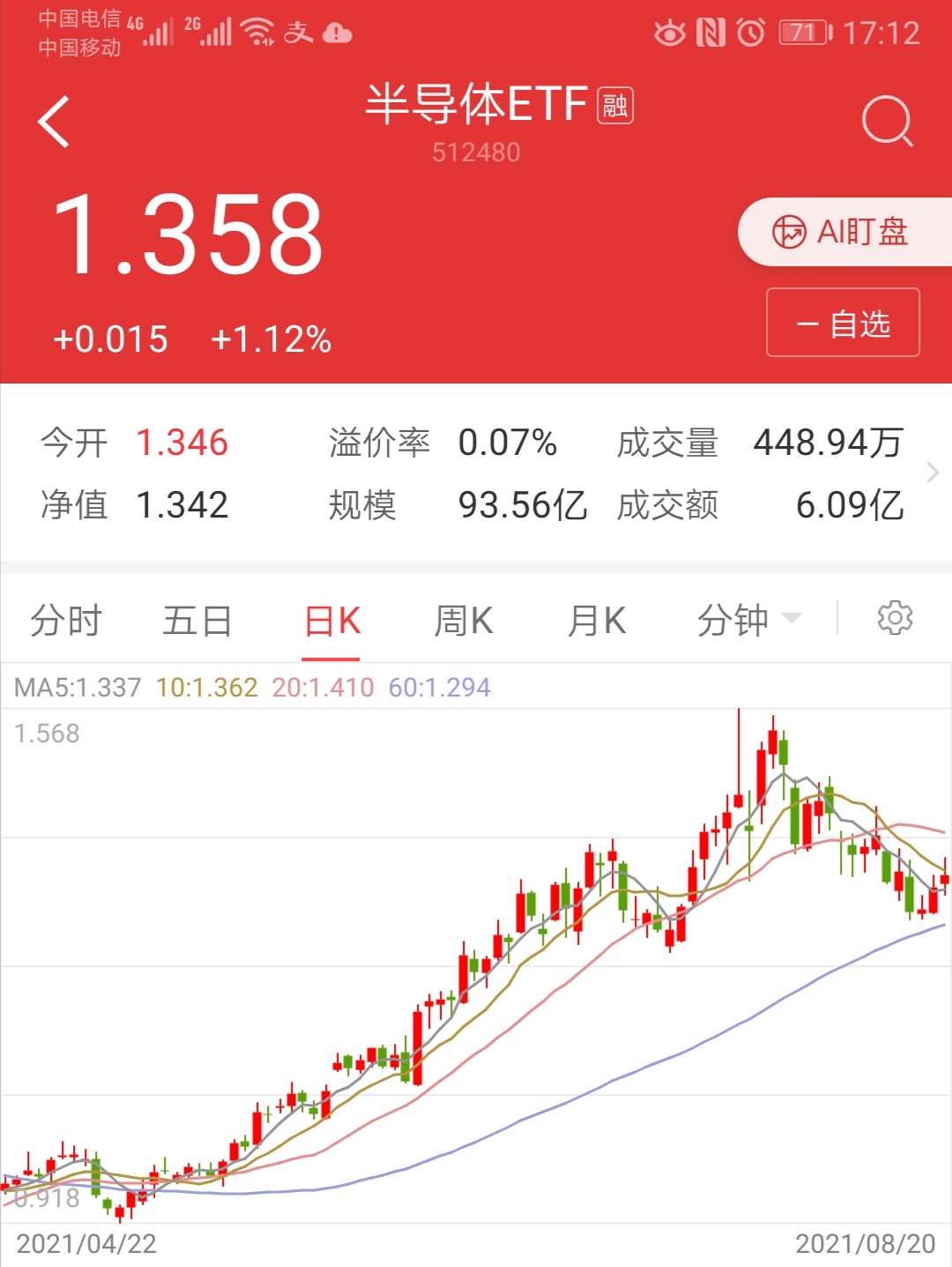
Task: Open the AI盯盘 feature
Action: (844, 232)
